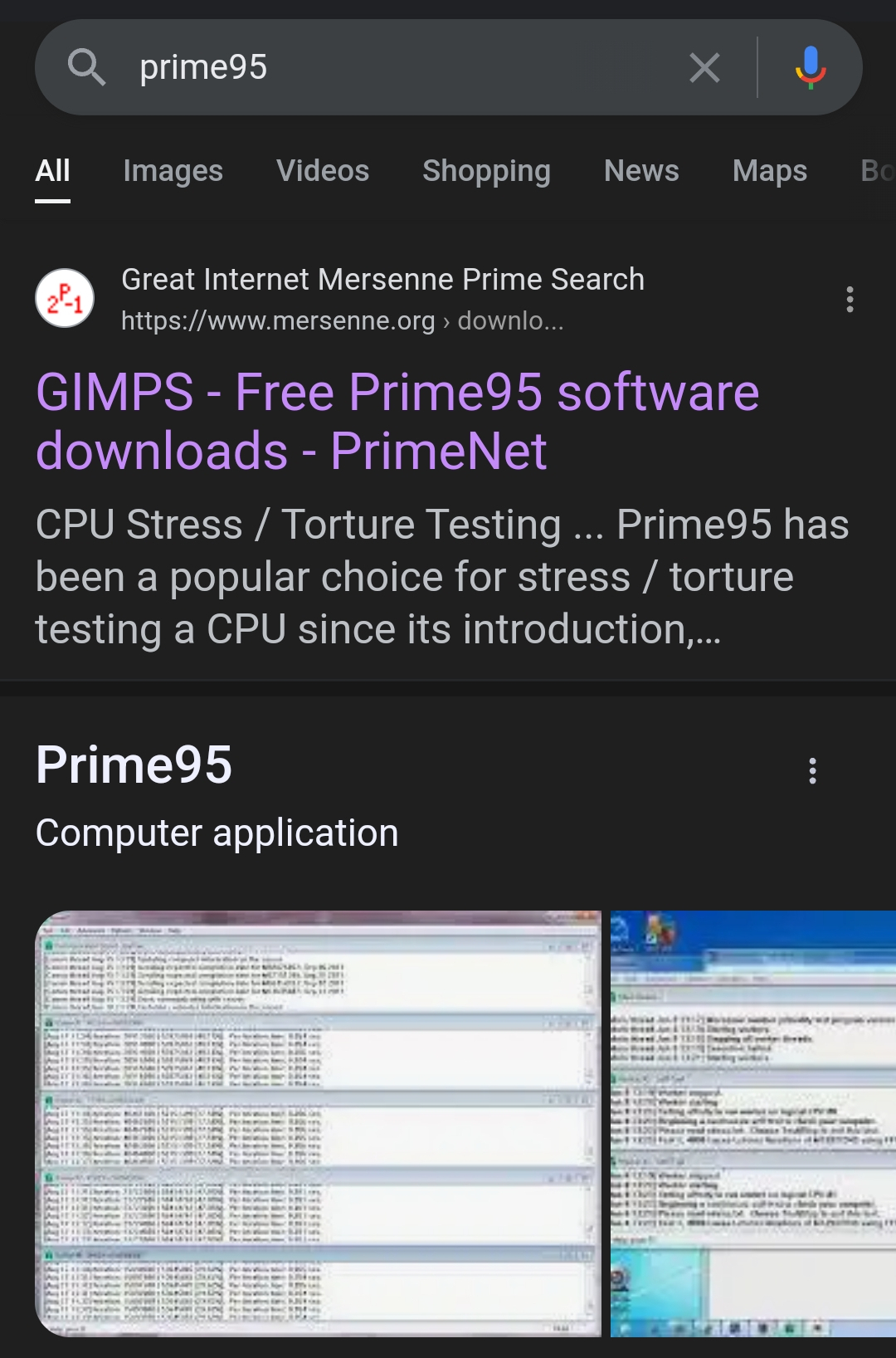The width and height of the screenshot is (896, 1358).
Task: View the Prime95 screenshot with the blue desktop
Action: click(x=752, y=1123)
